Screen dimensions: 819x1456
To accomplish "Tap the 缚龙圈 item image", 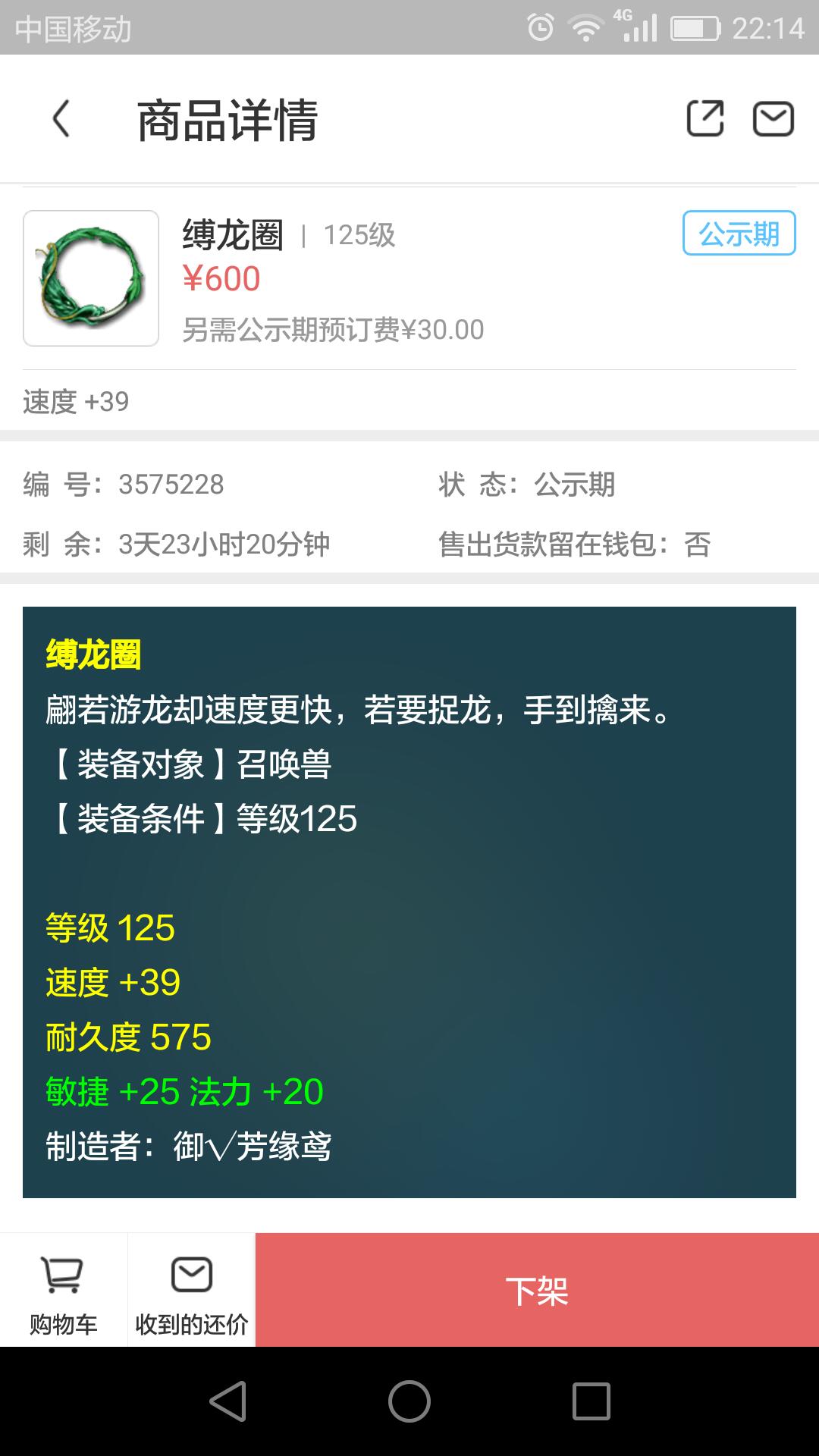I will (91, 278).
